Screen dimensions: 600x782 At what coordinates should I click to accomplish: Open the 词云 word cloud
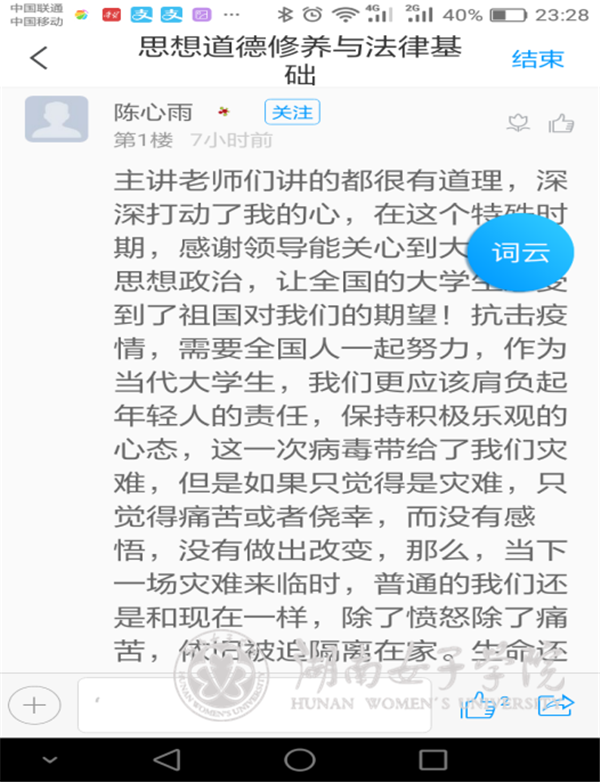[520, 252]
